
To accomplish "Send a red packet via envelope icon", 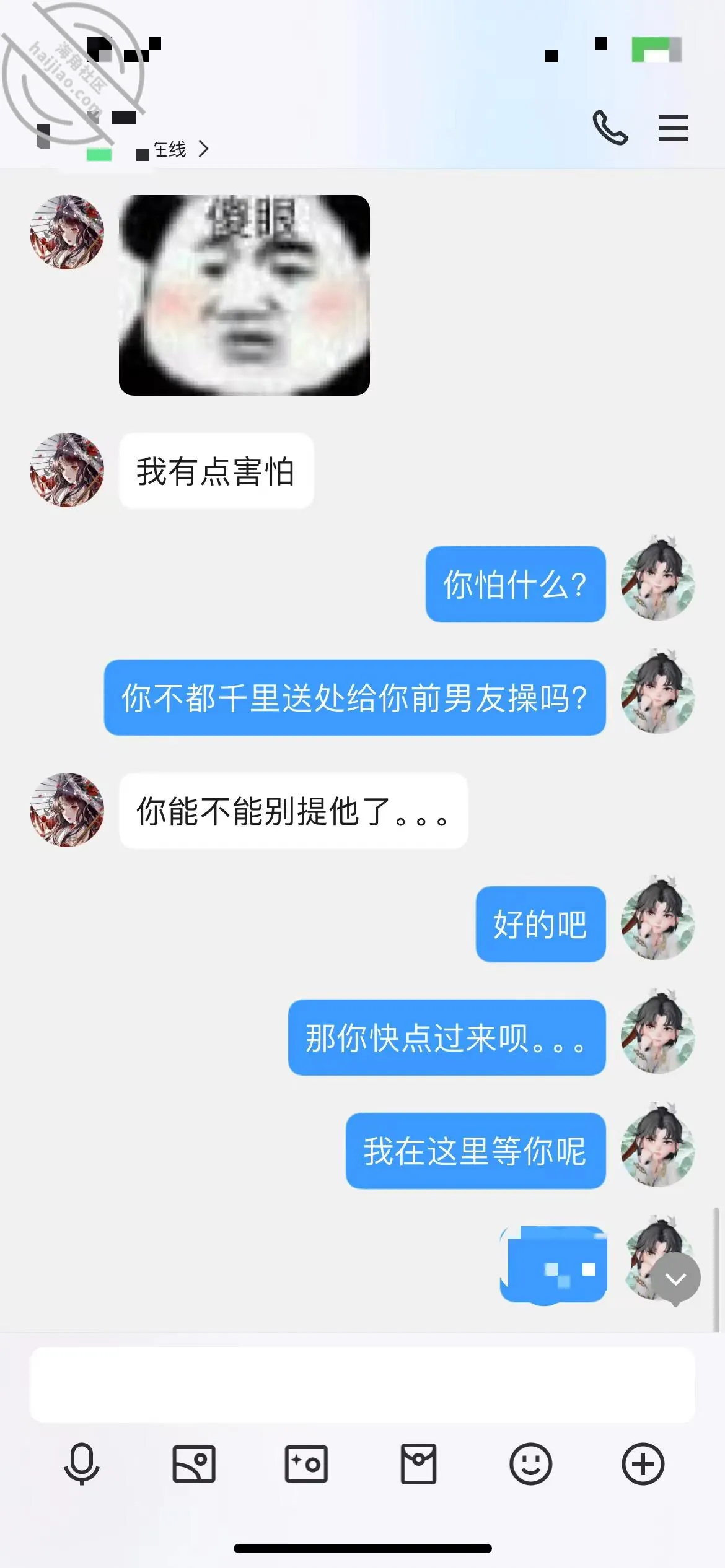I will pyautogui.click(x=419, y=1464).
